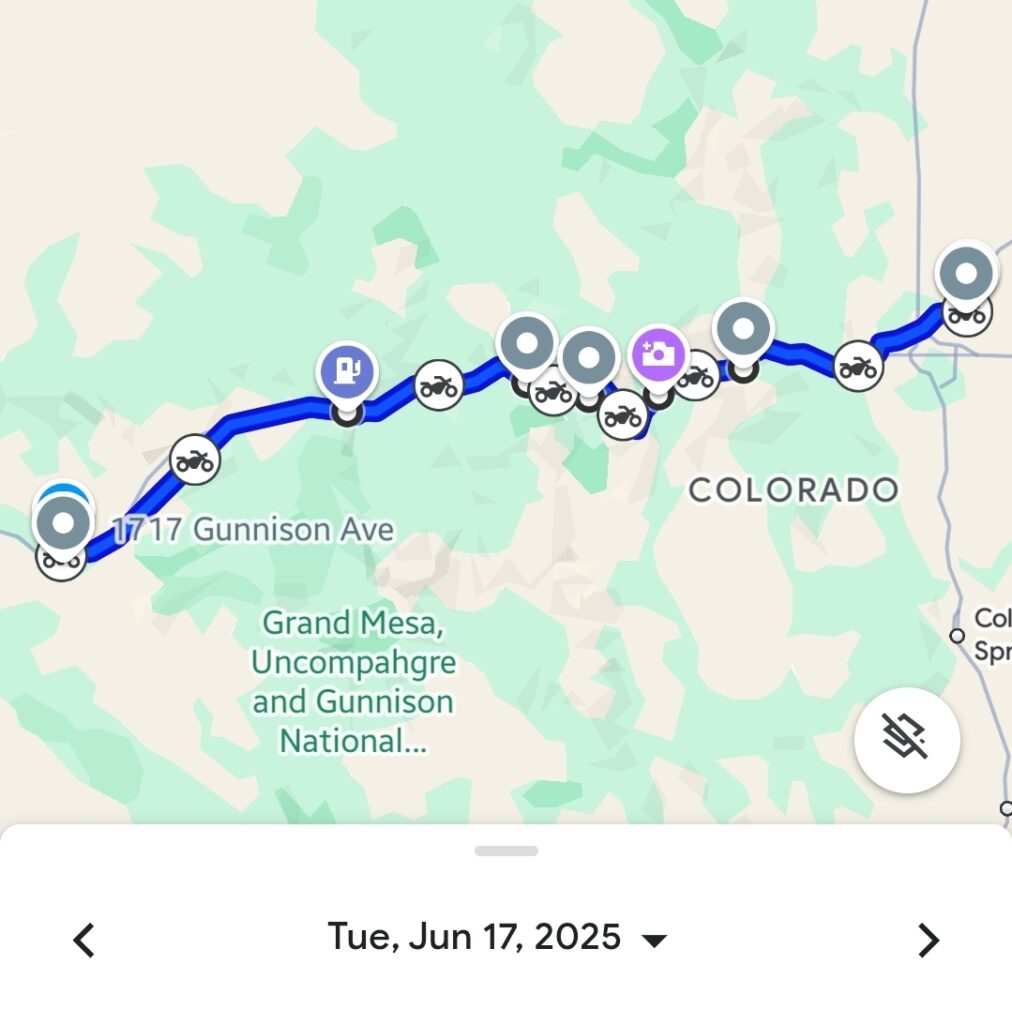Select the gas station stop marker
This screenshot has width=1012, height=1024.
point(346,372)
